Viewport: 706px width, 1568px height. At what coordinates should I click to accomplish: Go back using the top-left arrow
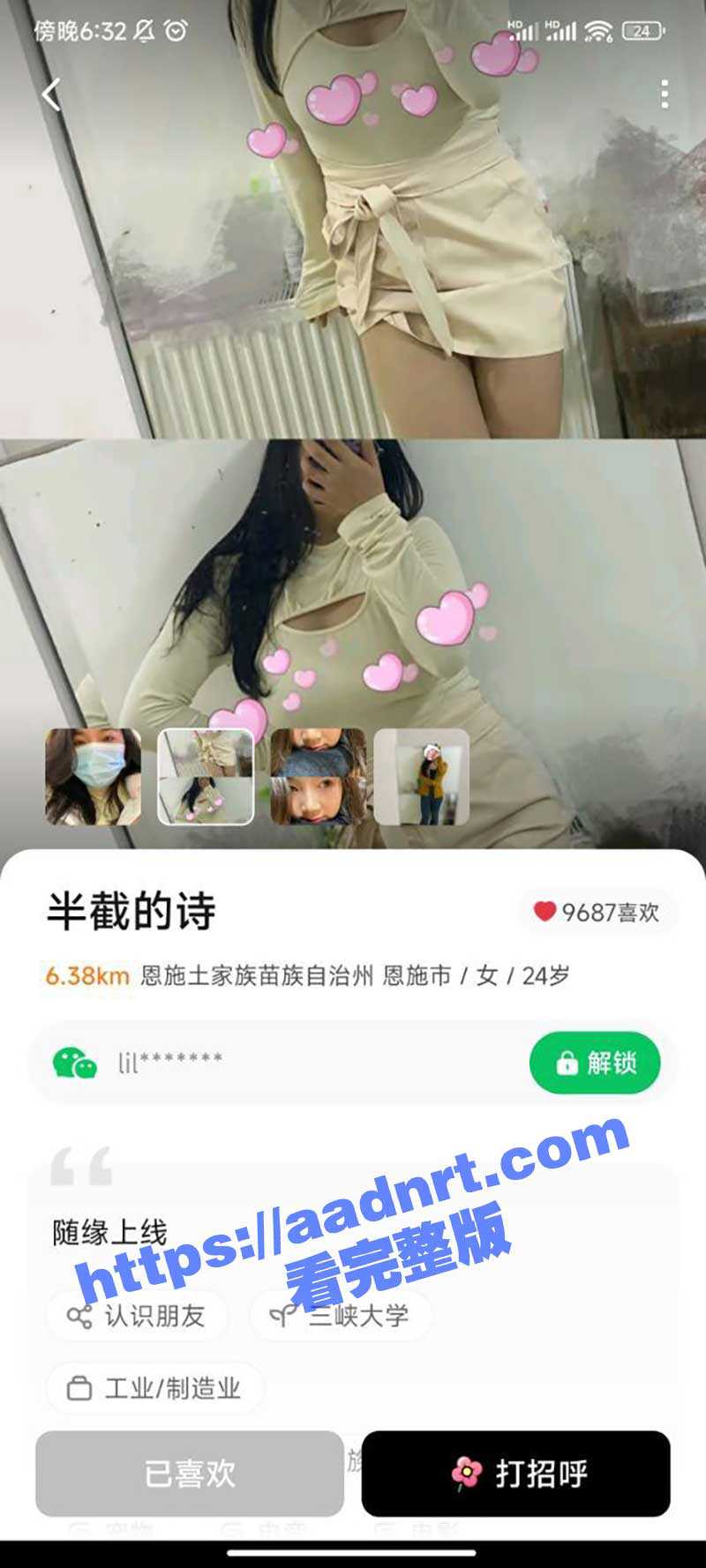[51, 95]
